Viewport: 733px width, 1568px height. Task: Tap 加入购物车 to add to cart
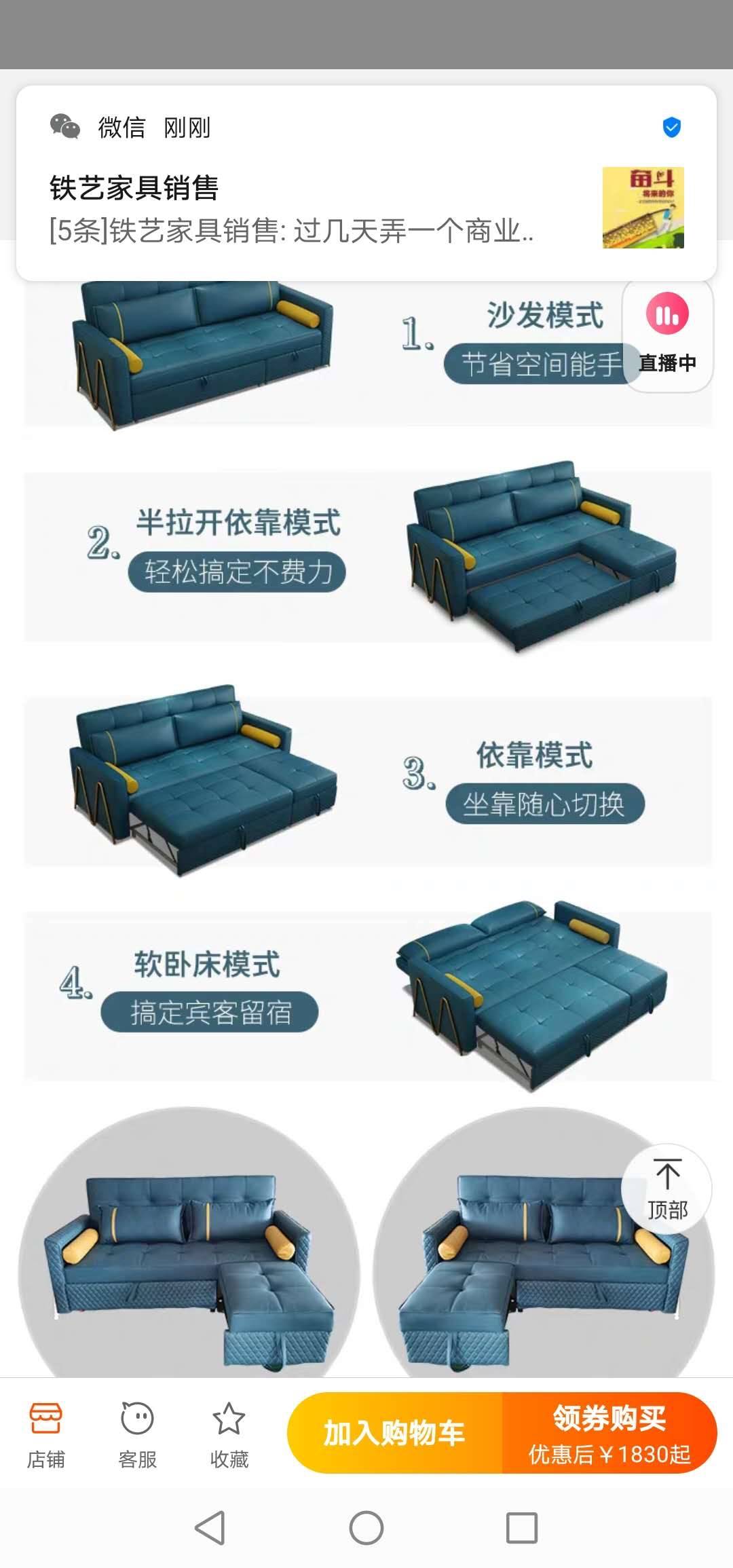click(x=394, y=1432)
